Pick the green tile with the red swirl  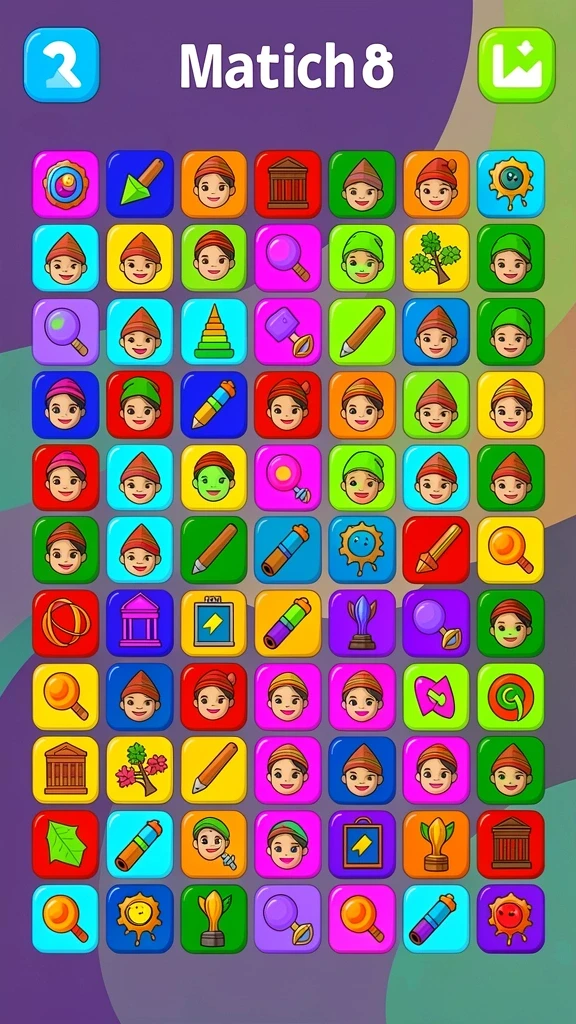tap(510, 696)
